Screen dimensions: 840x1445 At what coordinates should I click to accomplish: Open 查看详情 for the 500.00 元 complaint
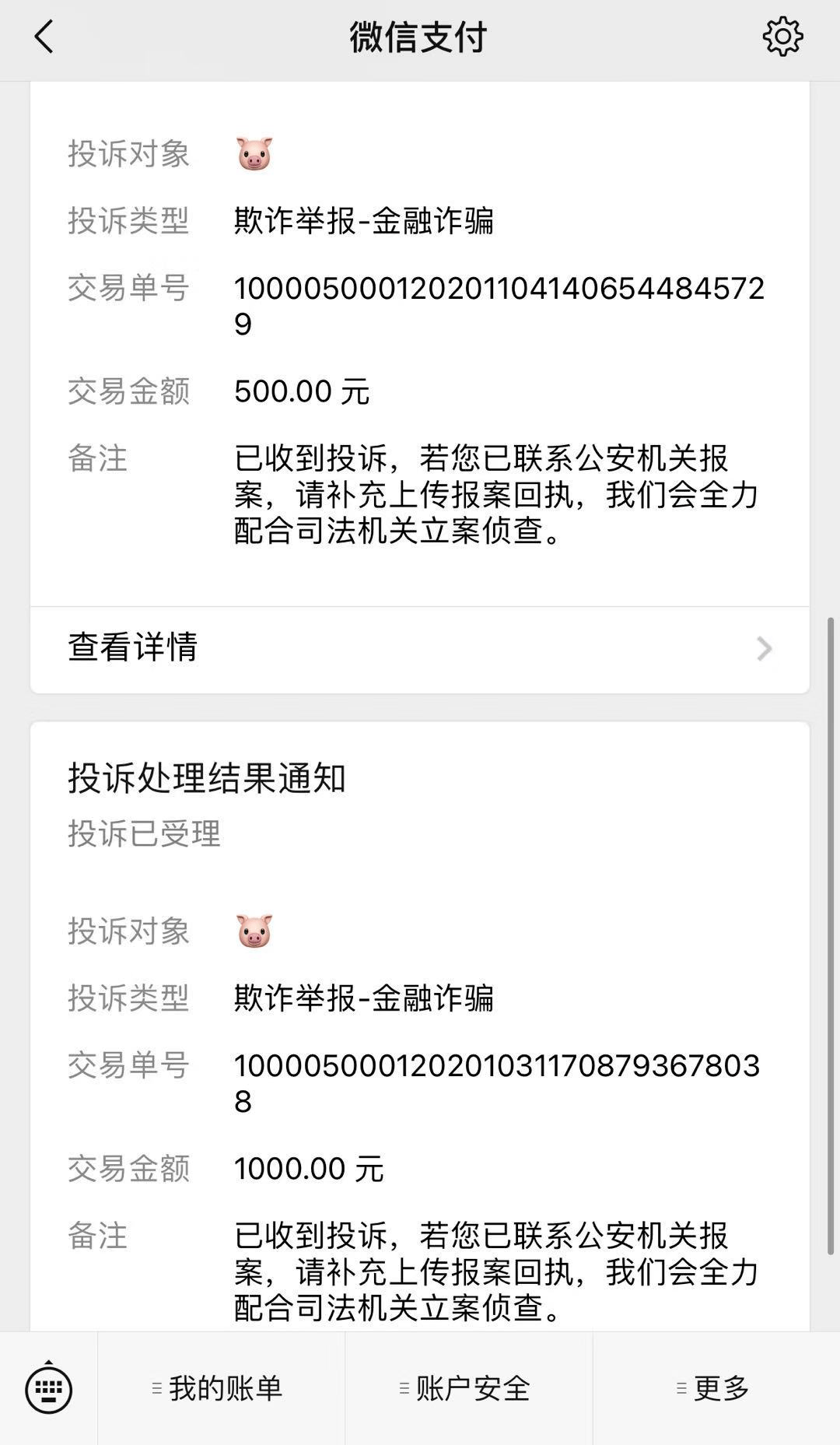point(420,648)
